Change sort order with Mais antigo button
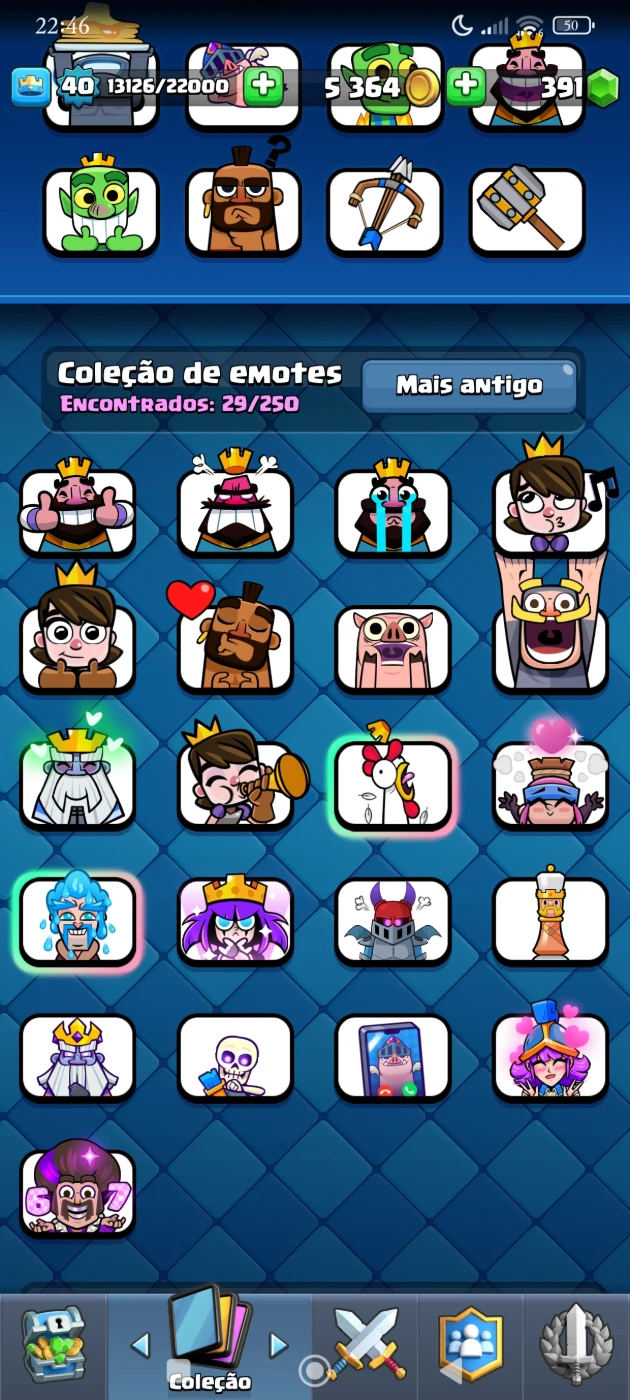This screenshot has height=1400, width=630. point(469,386)
